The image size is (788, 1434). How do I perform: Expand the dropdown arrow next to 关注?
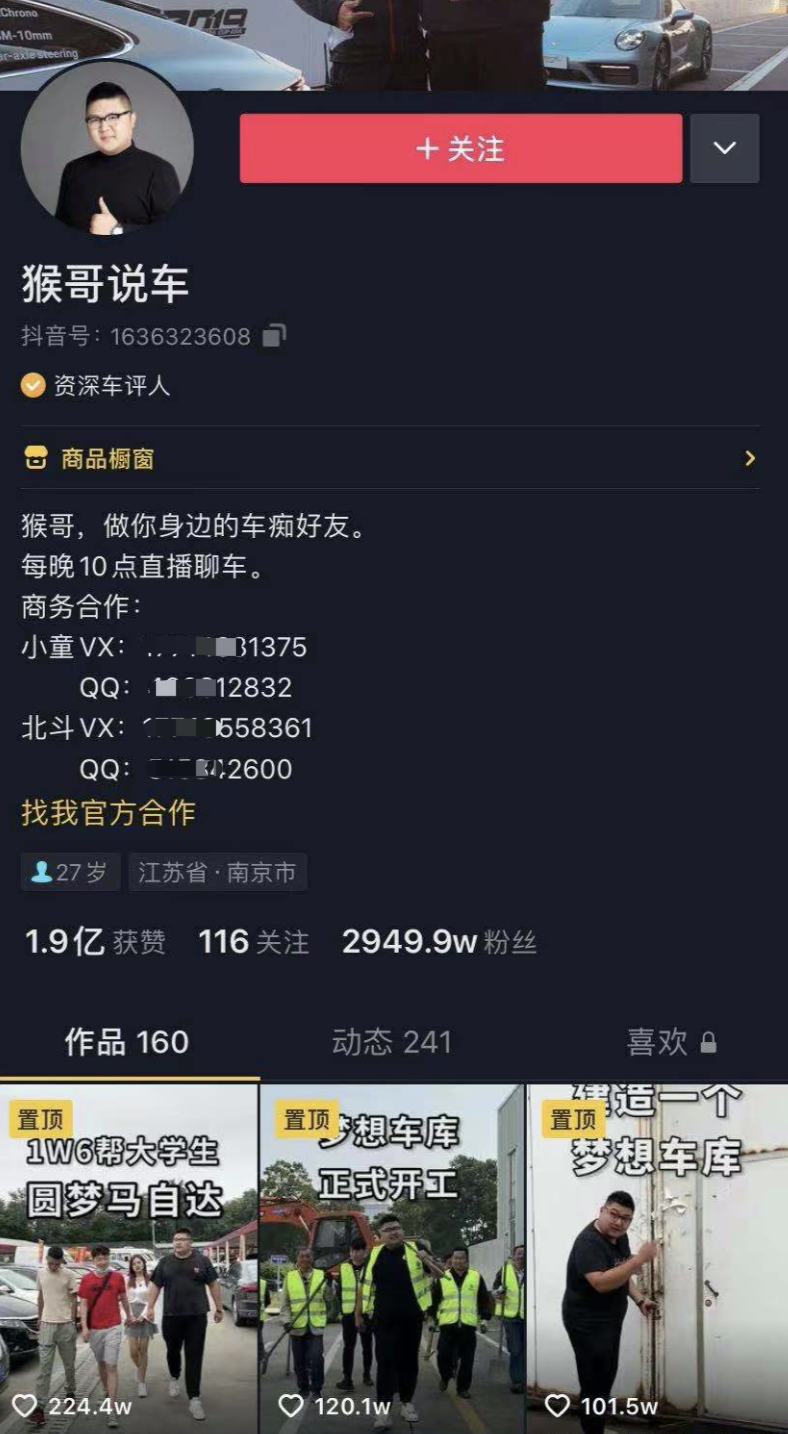[x=724, y=149]
